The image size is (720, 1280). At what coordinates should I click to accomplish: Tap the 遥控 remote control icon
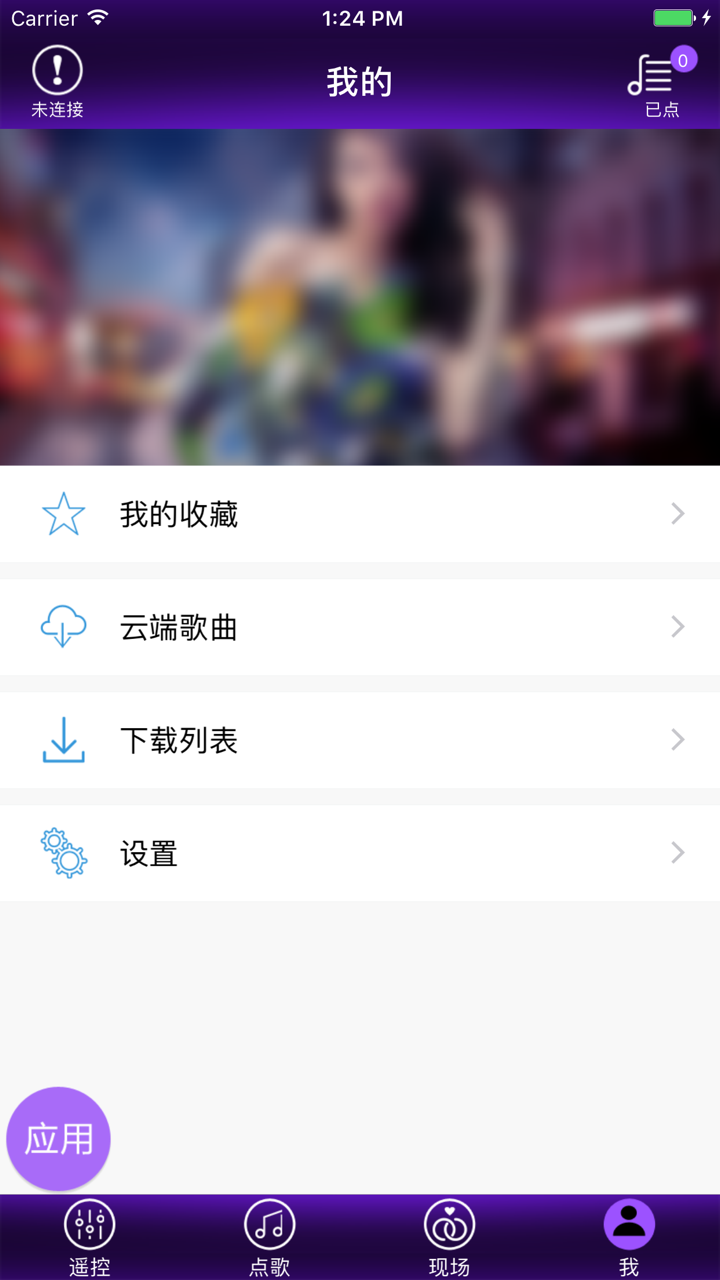pyautogui.click(x=90, y=1222)
